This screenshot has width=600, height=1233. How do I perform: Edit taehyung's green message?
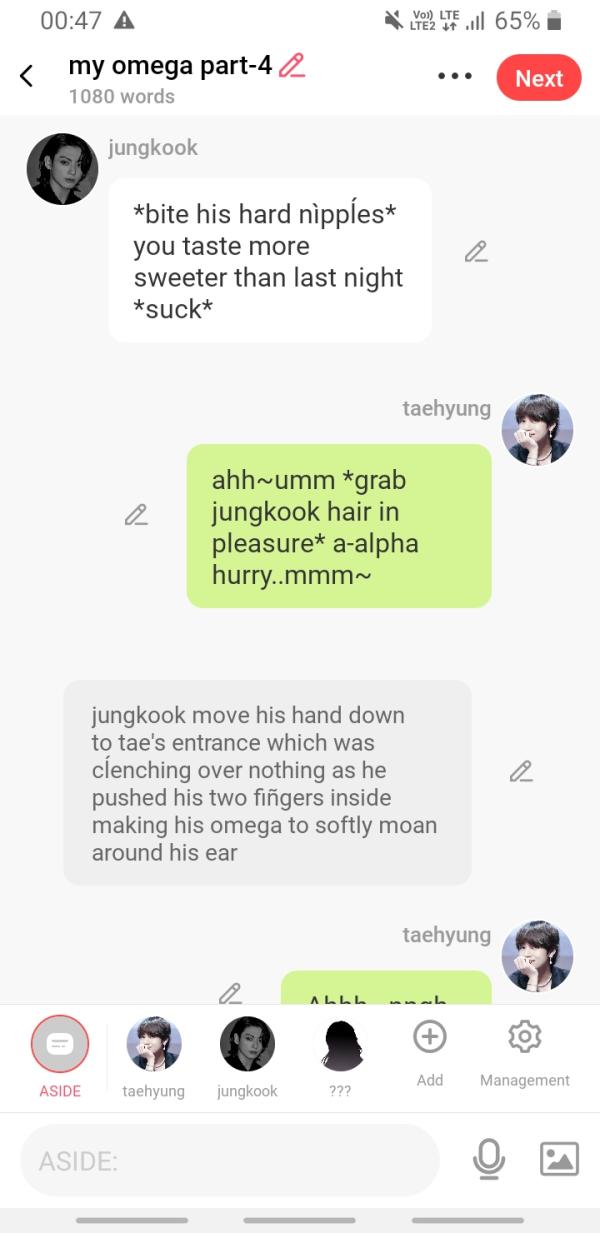point(136,515)
